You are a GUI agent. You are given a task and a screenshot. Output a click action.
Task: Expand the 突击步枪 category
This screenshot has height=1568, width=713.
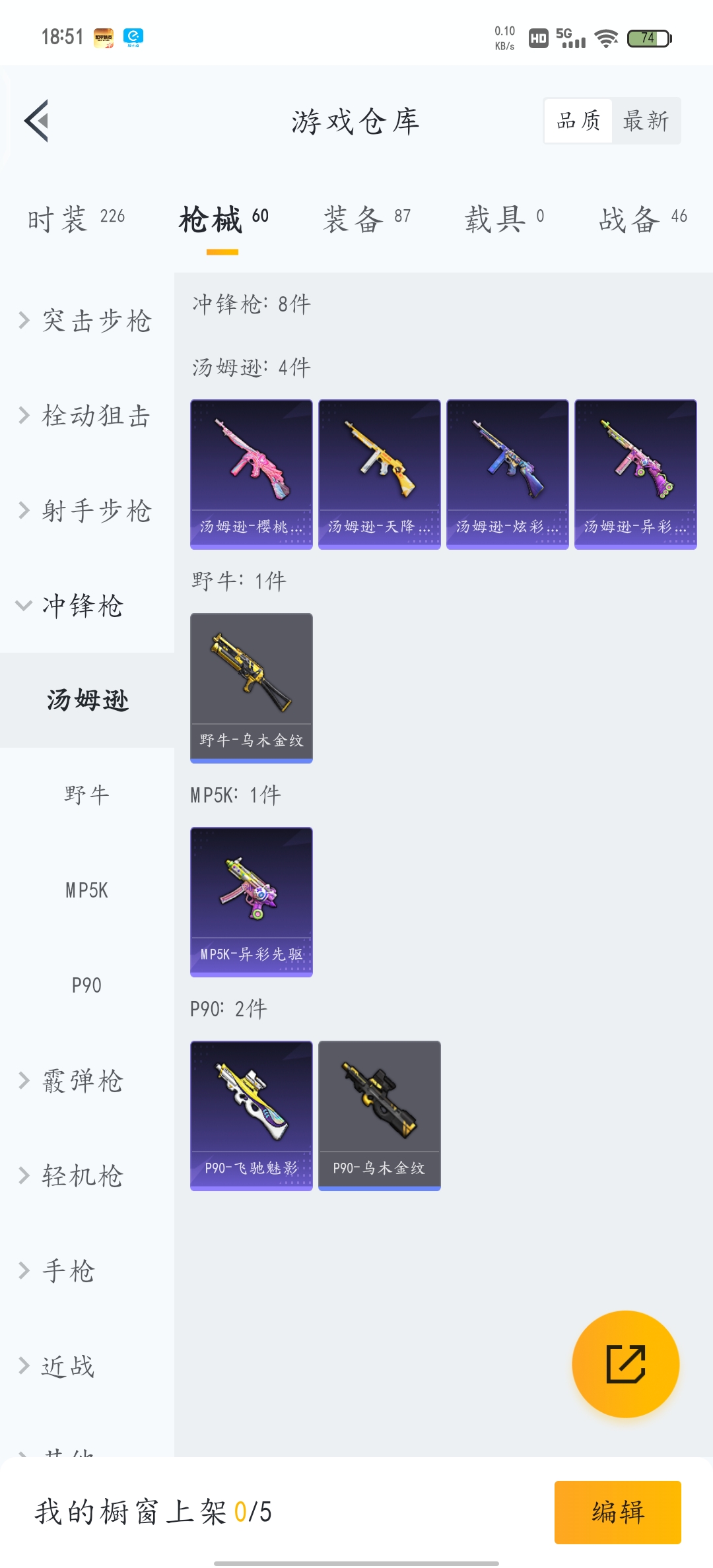tap(87, 321)
